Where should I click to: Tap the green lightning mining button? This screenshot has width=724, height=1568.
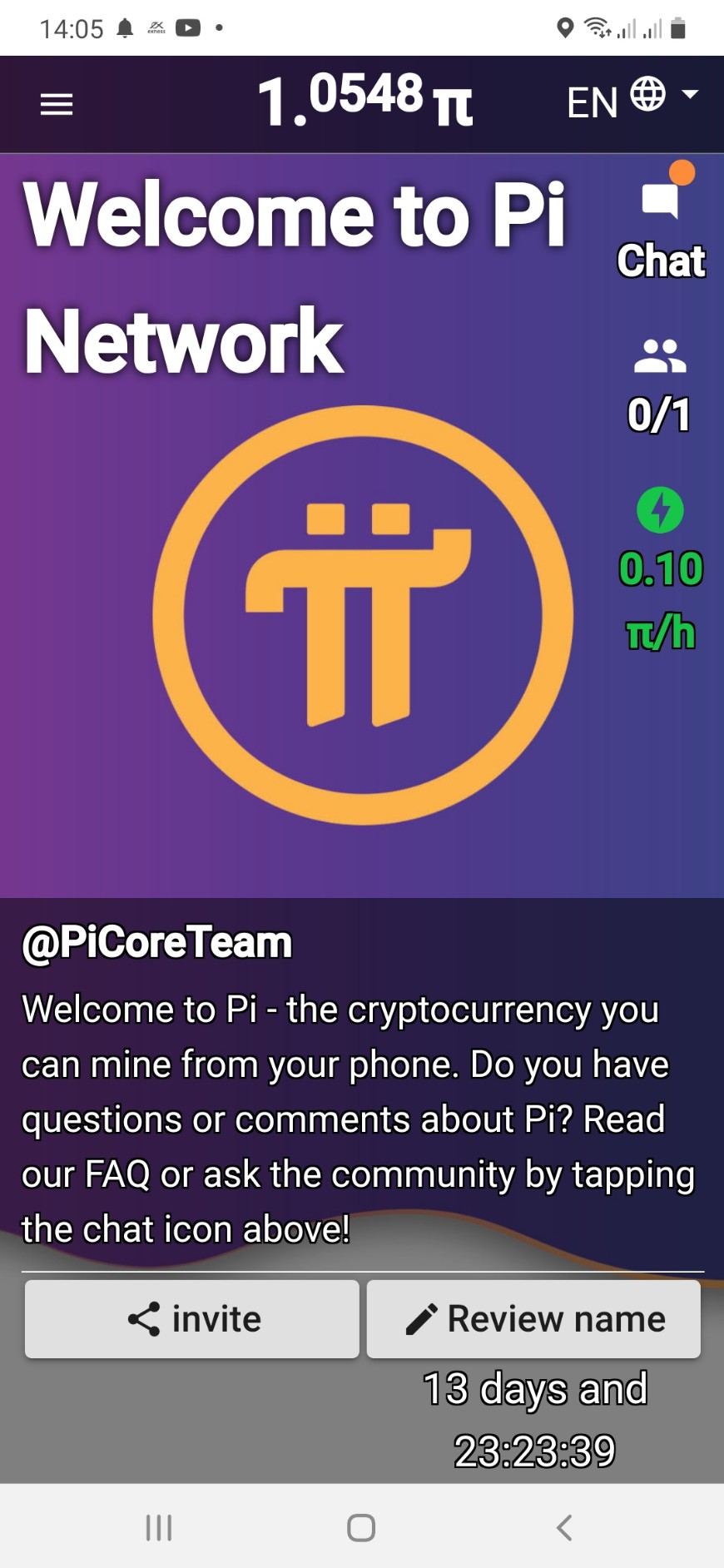(660, 510)
